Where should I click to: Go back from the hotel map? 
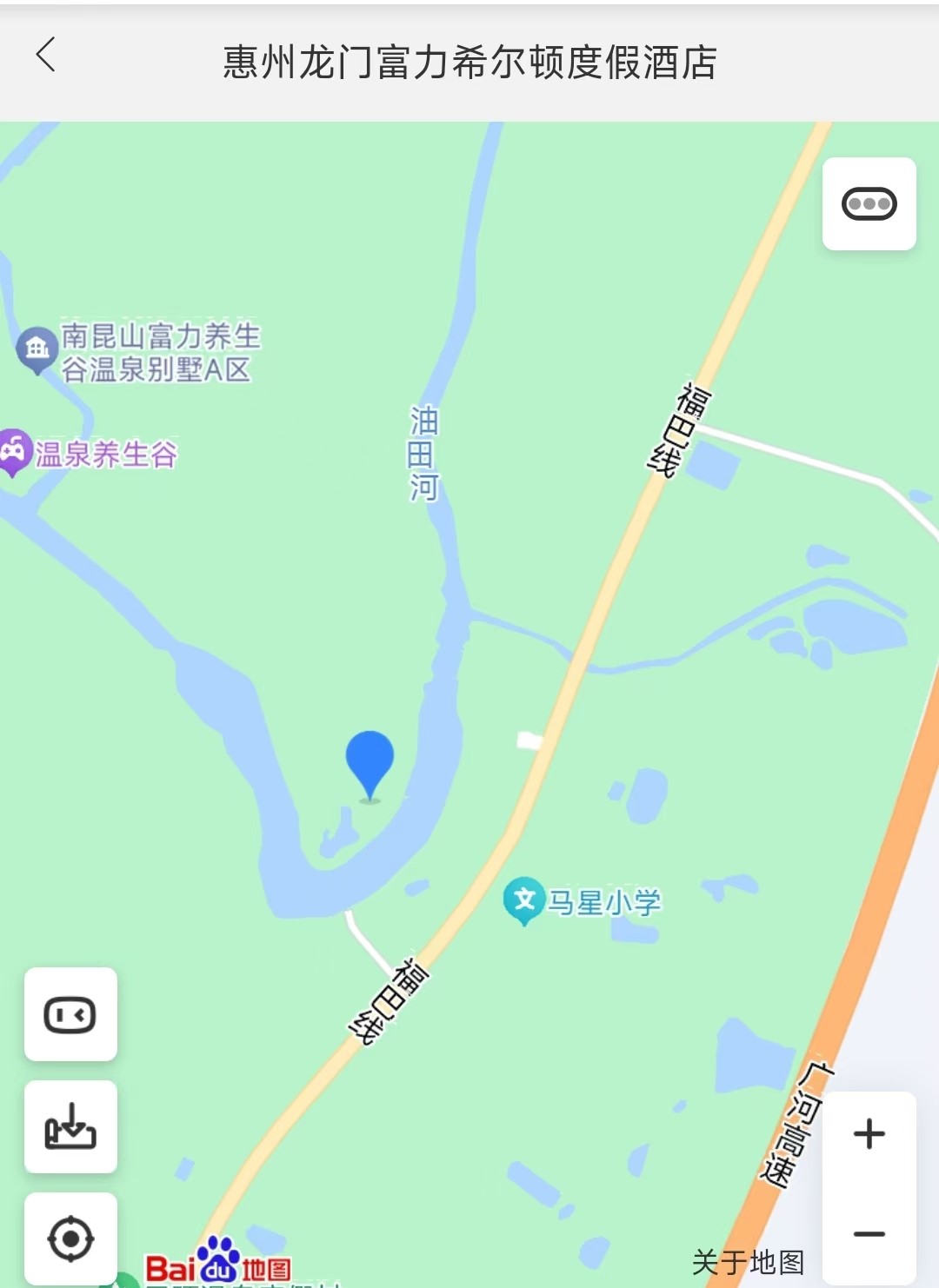tap(46, 55)
